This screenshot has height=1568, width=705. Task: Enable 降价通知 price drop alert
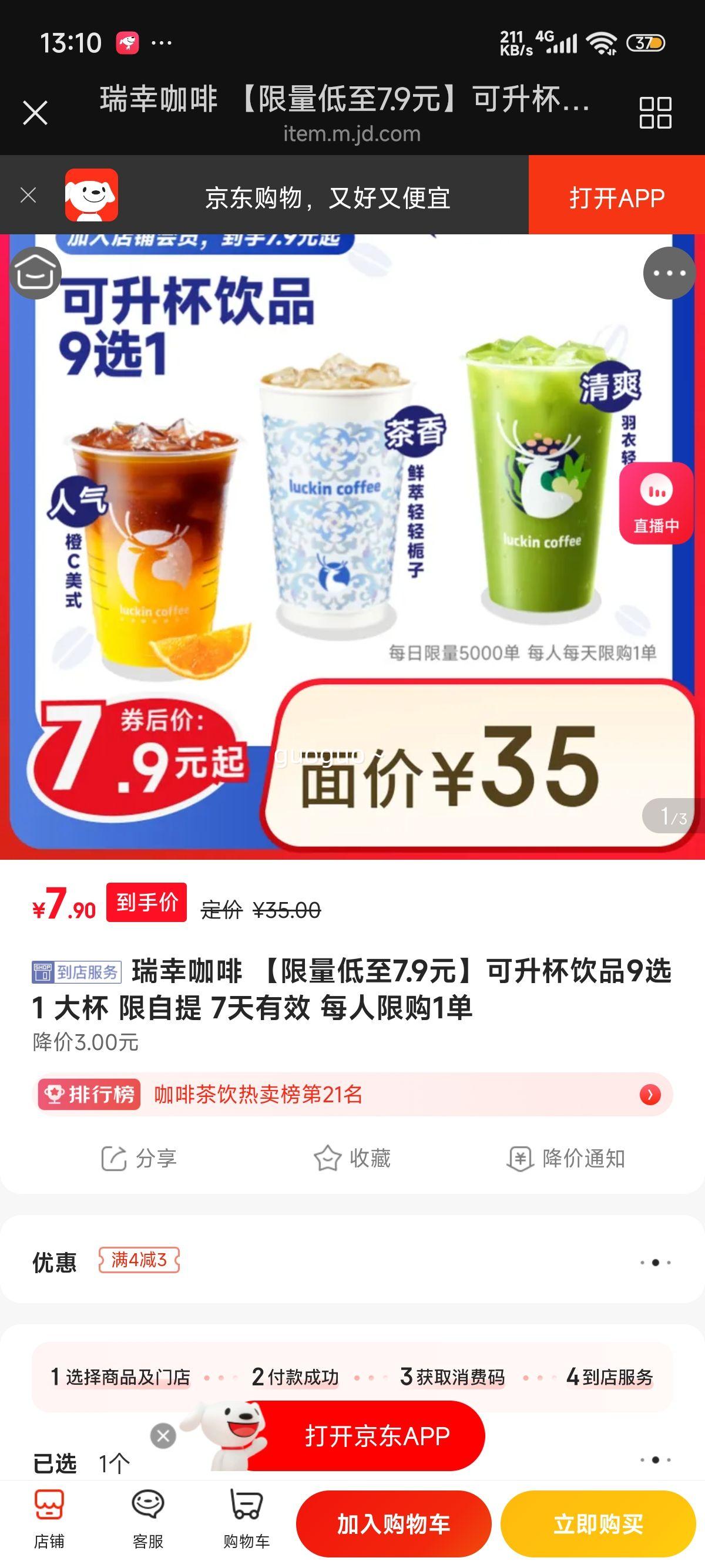[566, 1158]
